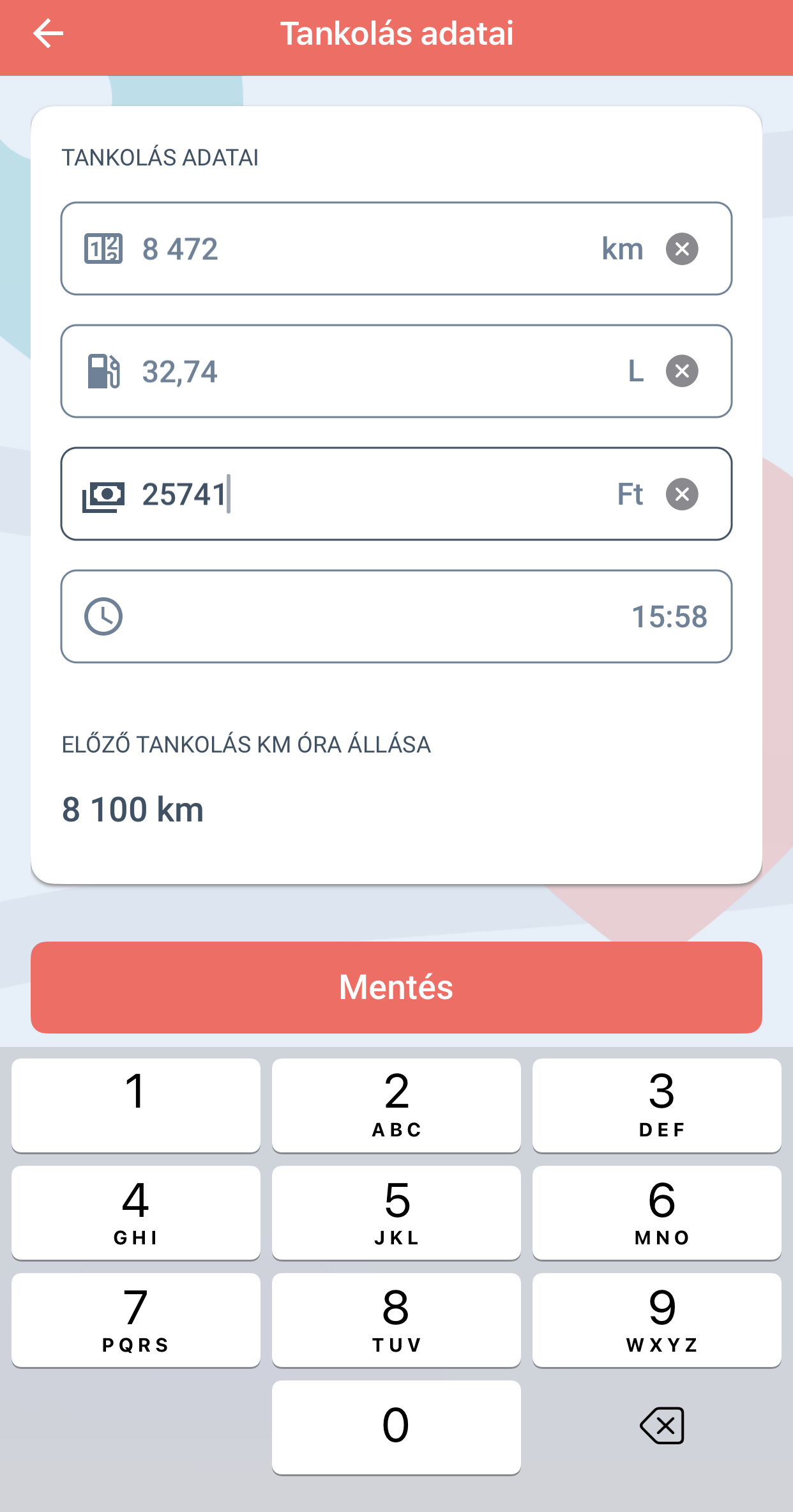Focus the Ft cost field
793x1512 pixels.
pyautogui.click(x=396, y=494)
